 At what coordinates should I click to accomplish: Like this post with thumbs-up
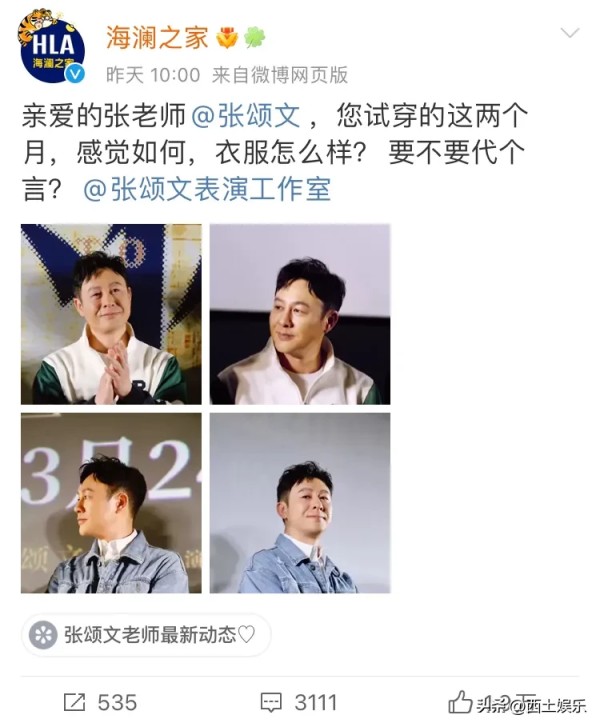coord(461,701)
